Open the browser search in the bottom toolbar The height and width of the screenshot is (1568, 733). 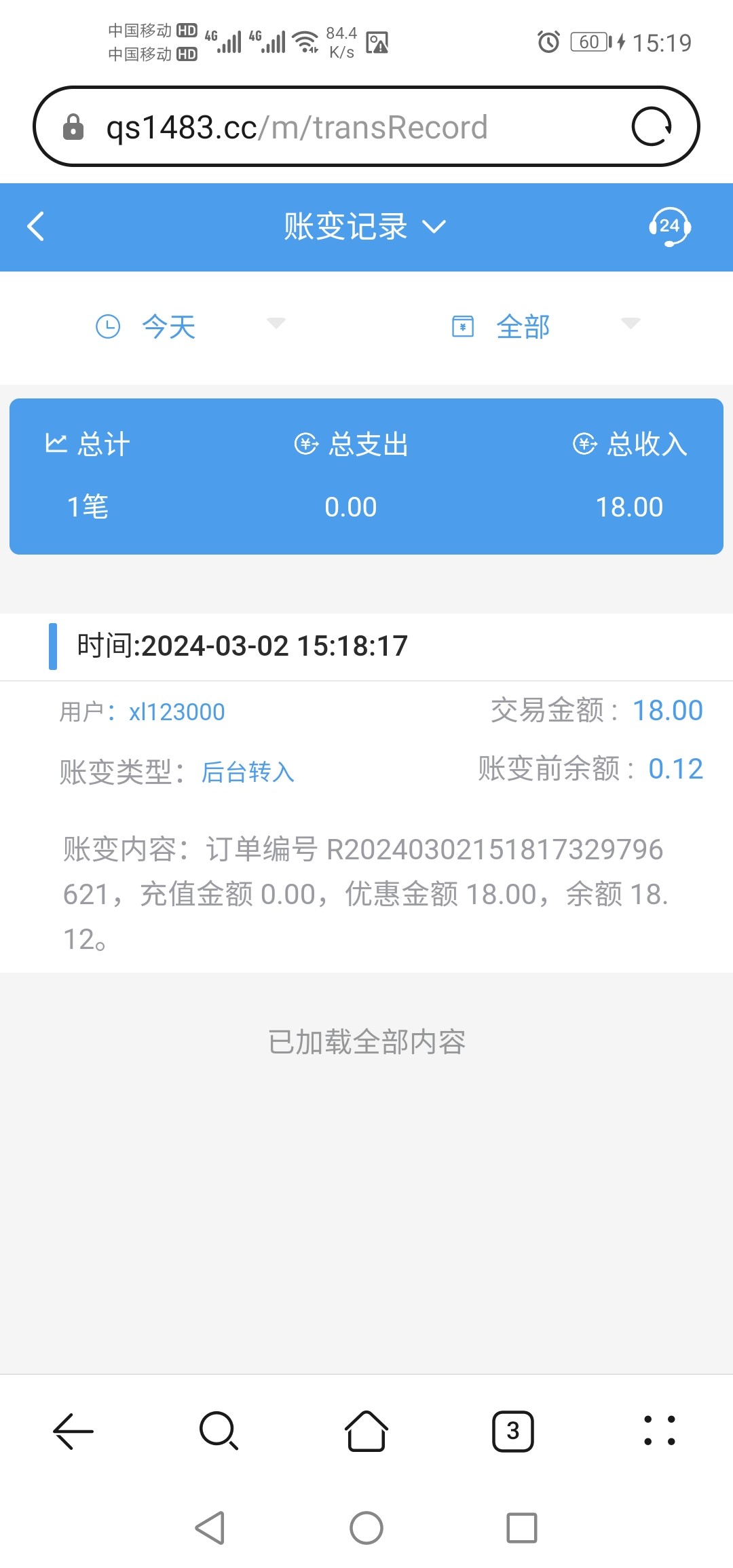(219, 1431)
